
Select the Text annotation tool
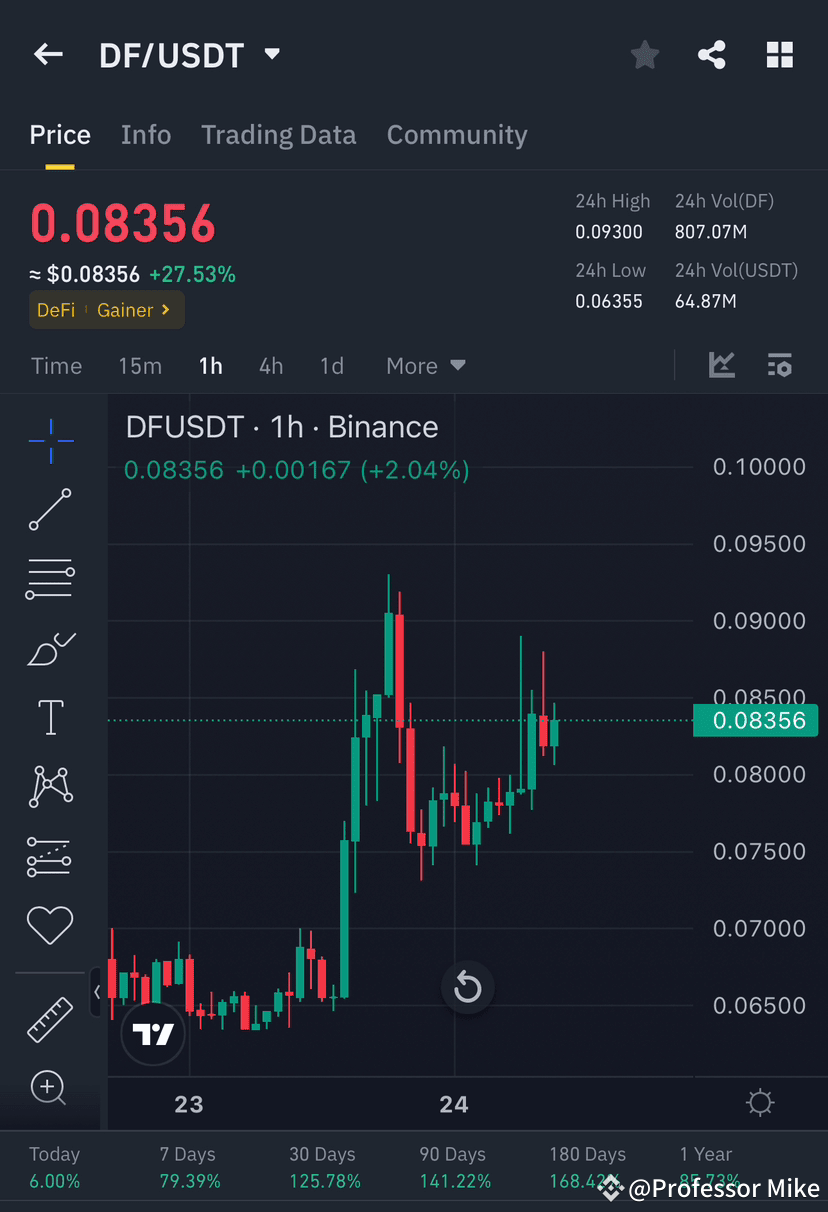click(50, 717)
